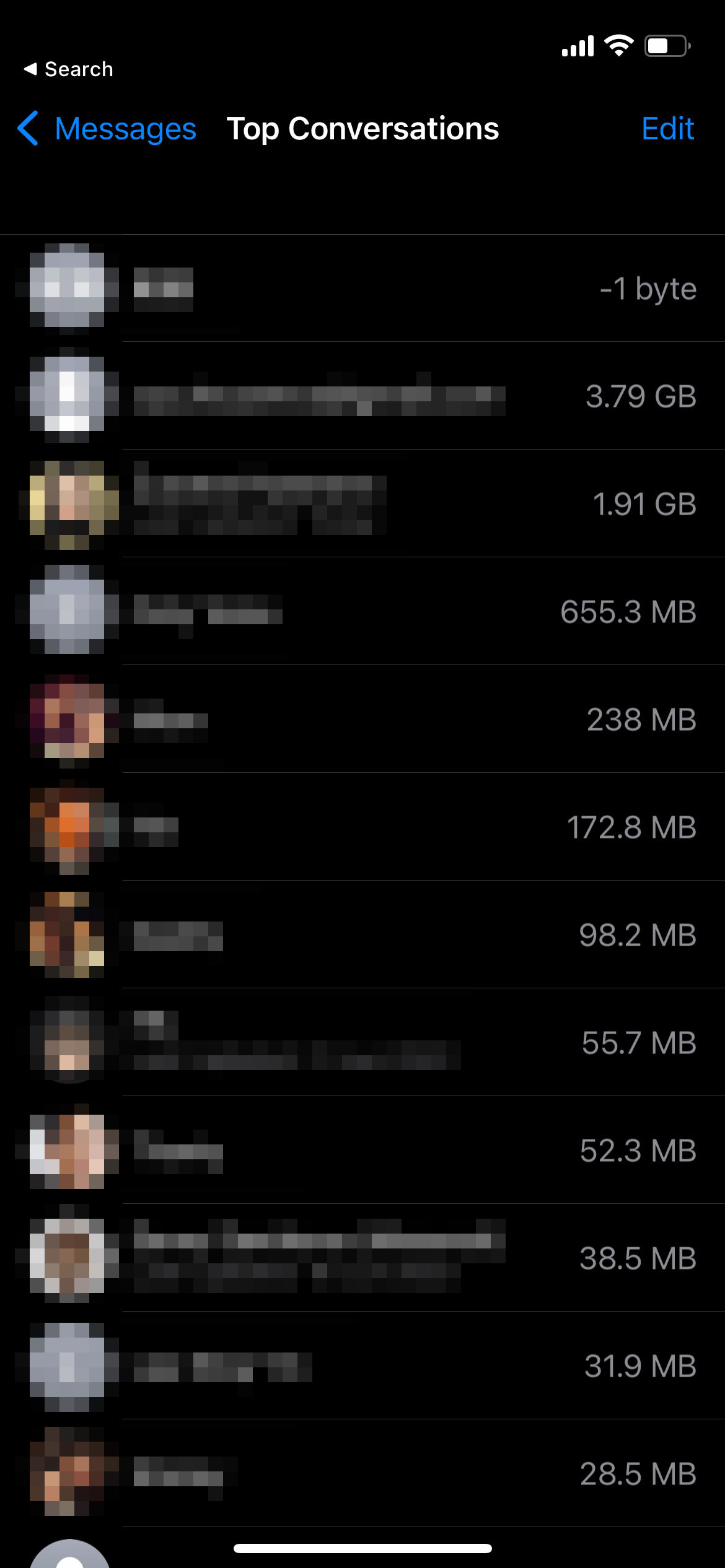Select the 1.91 GB conversation
This screenshot has height=1568, width=725.
point(362,503)
